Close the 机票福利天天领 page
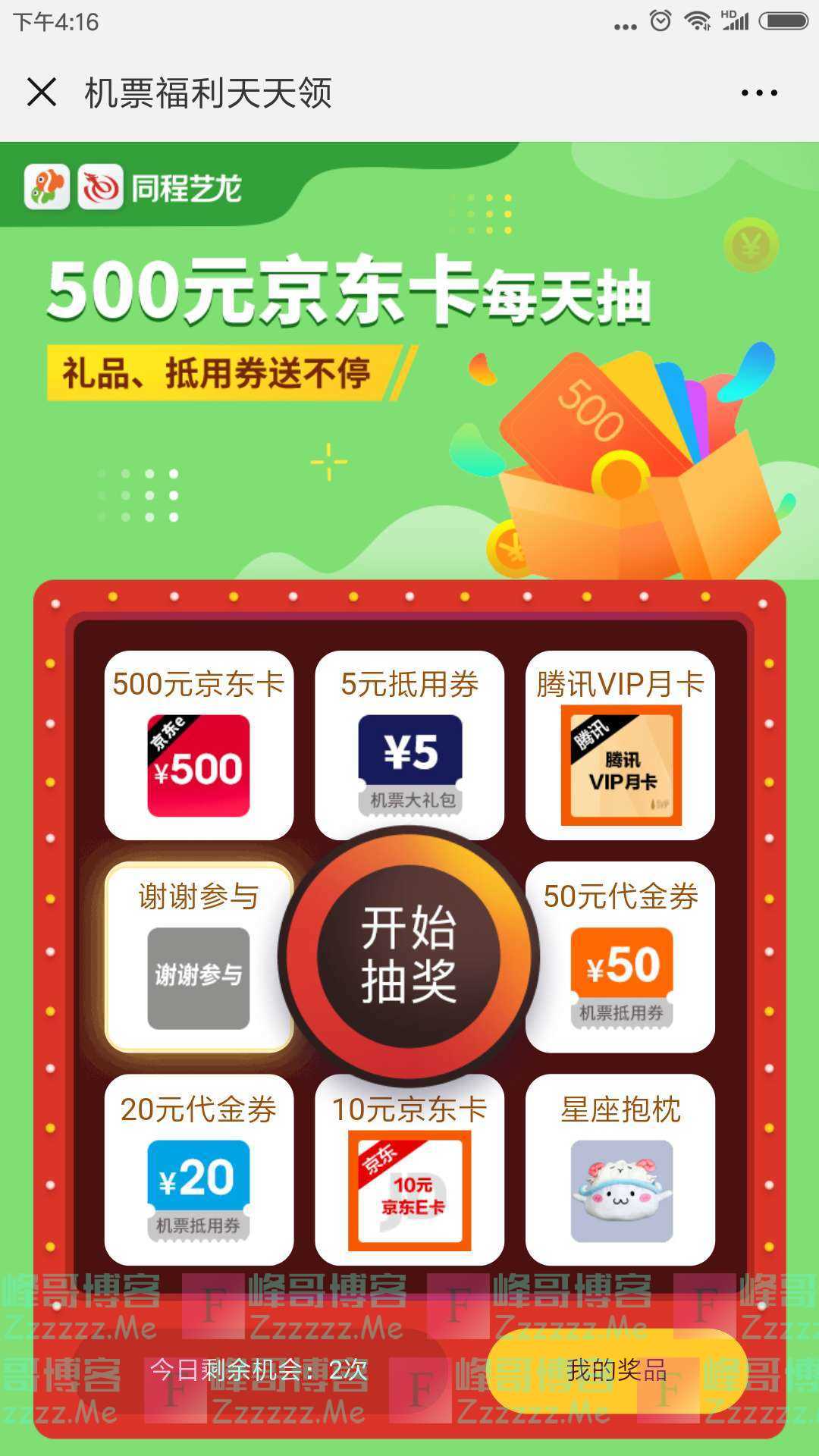The height and width of the screenshot is (1456, 819). (42, 93)
